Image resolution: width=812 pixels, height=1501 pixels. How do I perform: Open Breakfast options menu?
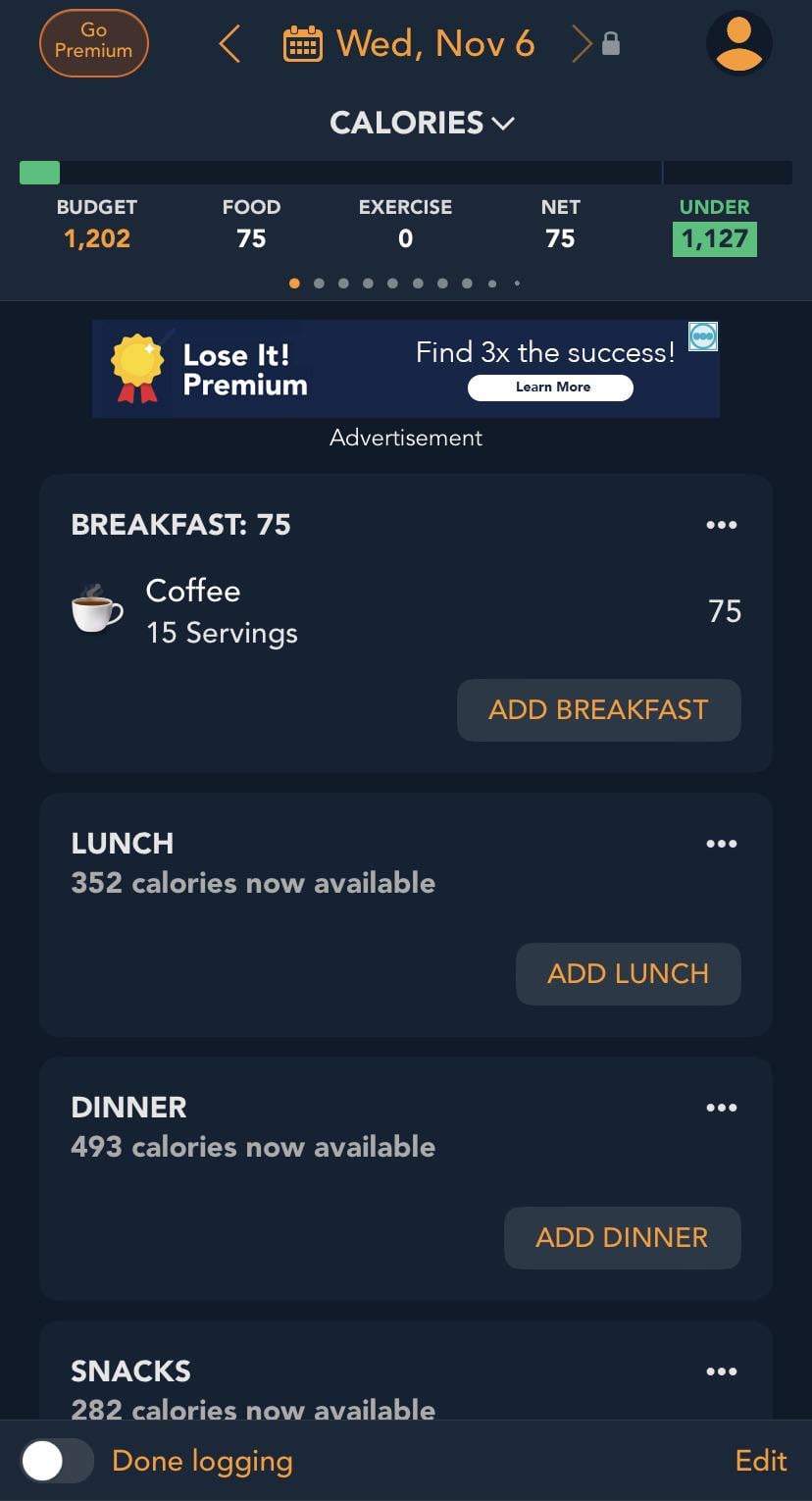(x=721, y=525)
